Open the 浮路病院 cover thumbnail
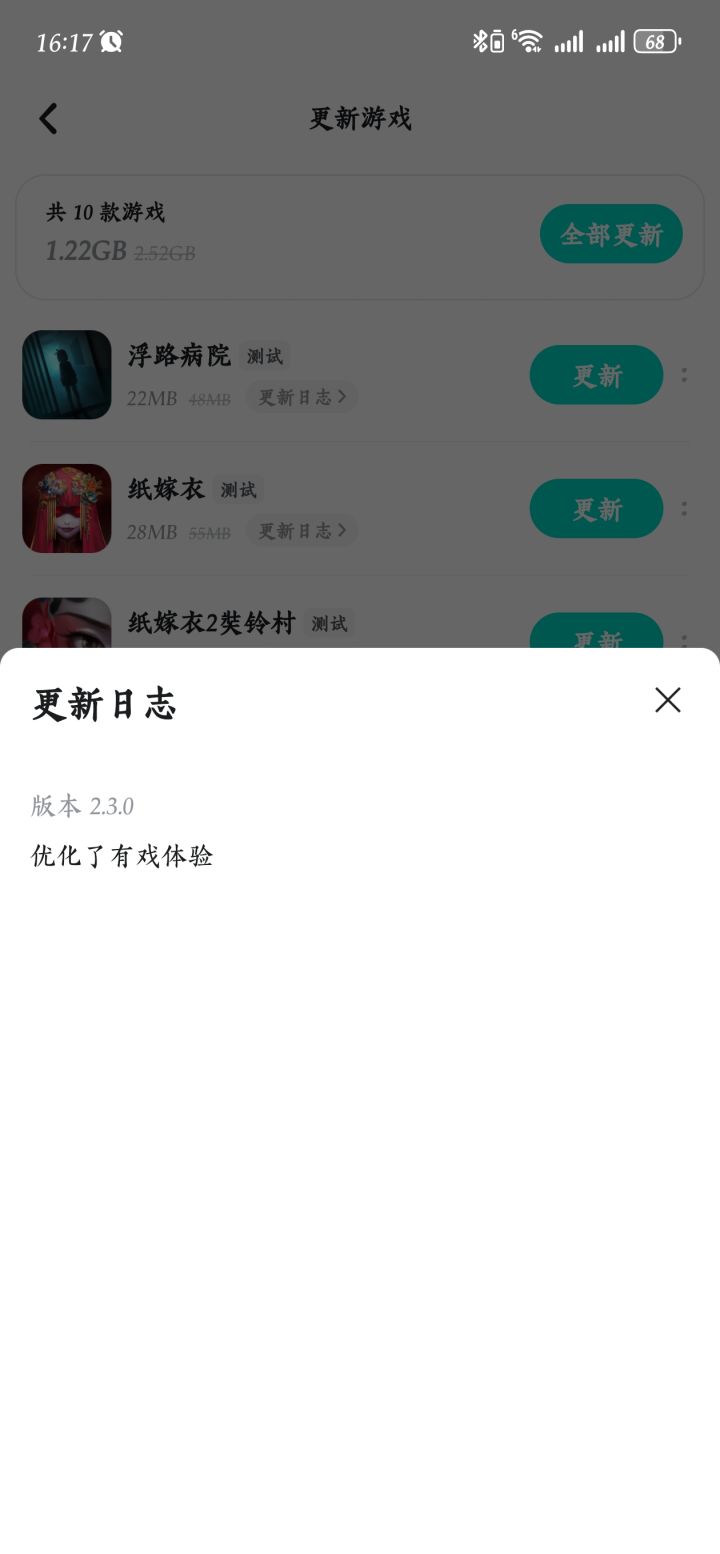This screenshot has height=1554, width=720. point(66,375)
